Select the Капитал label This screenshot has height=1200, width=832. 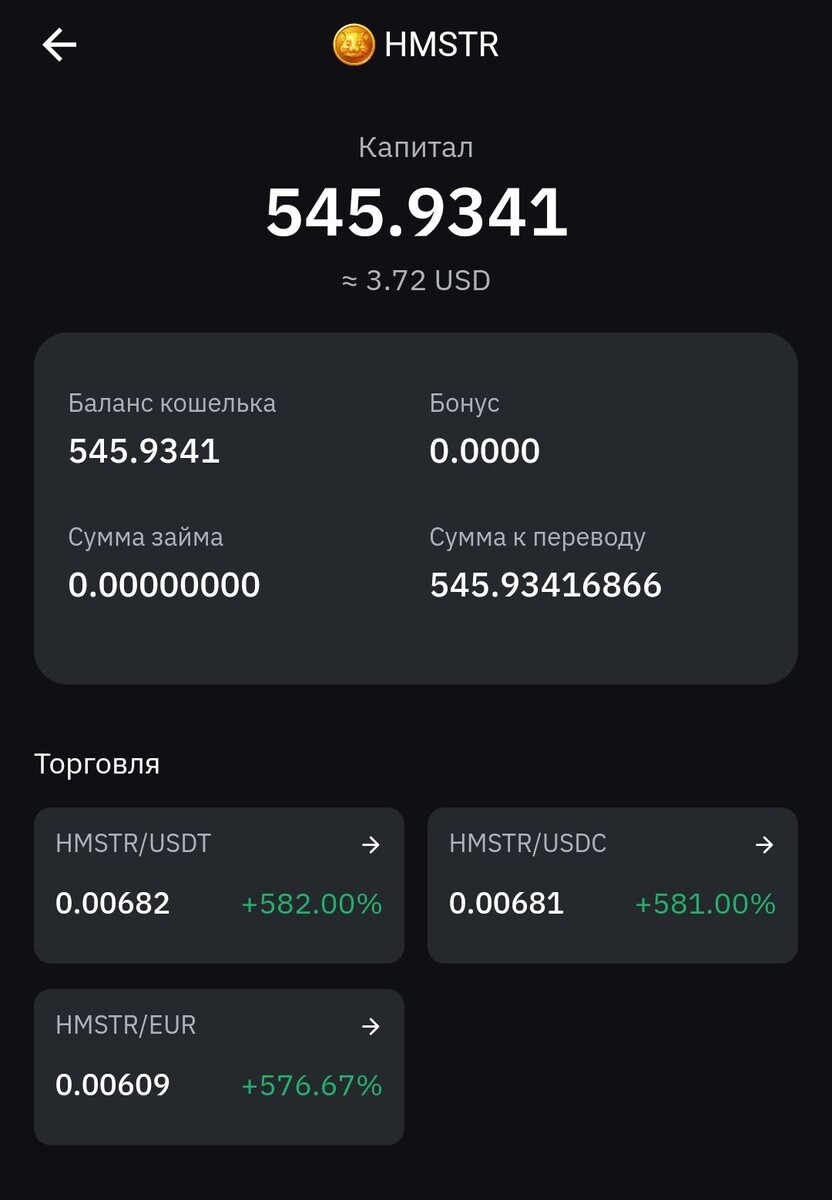(x=416, y=147)
